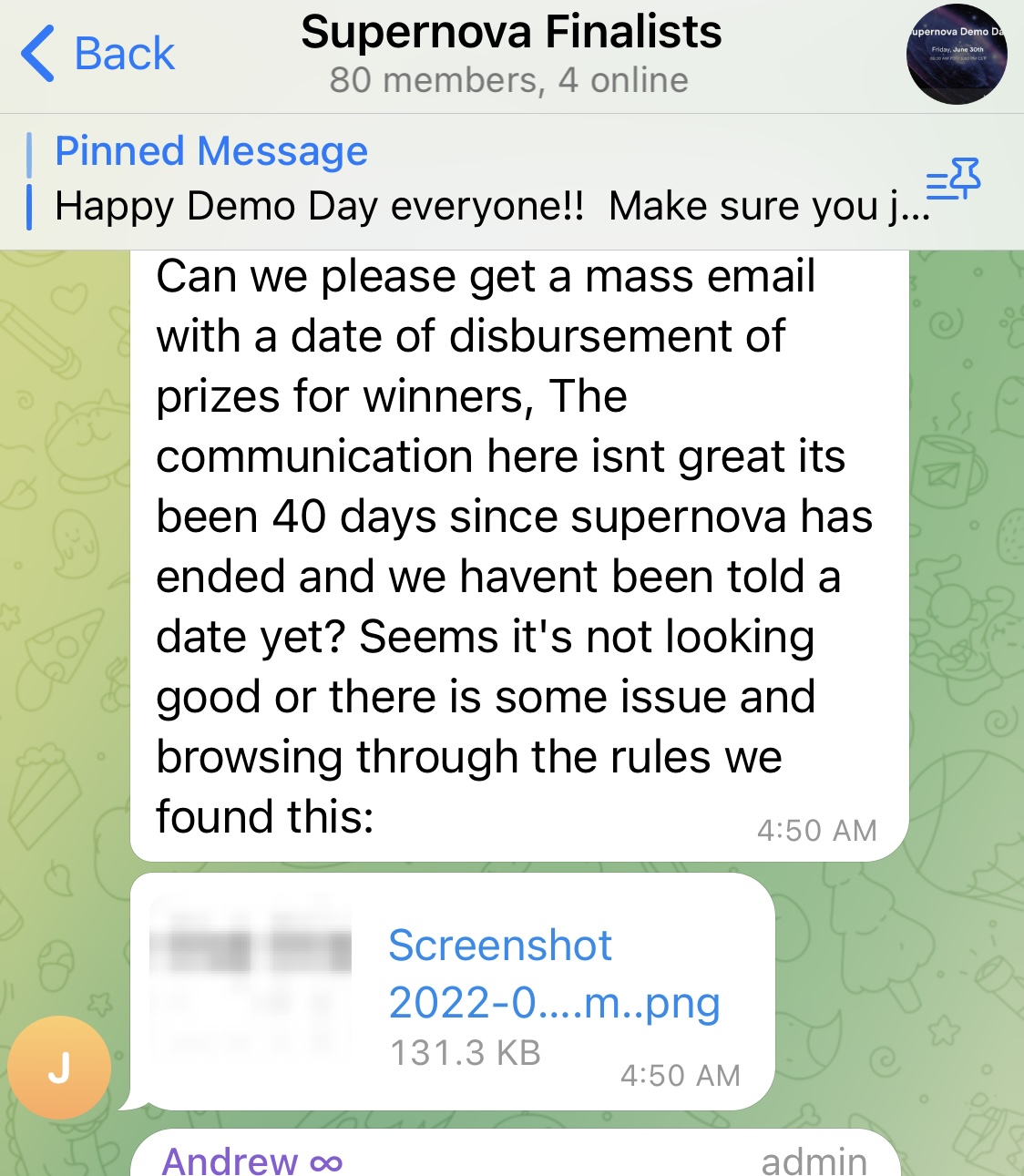Tap the group avatar picture
The height and width of the screenshot is (1176, 1024).
tap(956, 54)
